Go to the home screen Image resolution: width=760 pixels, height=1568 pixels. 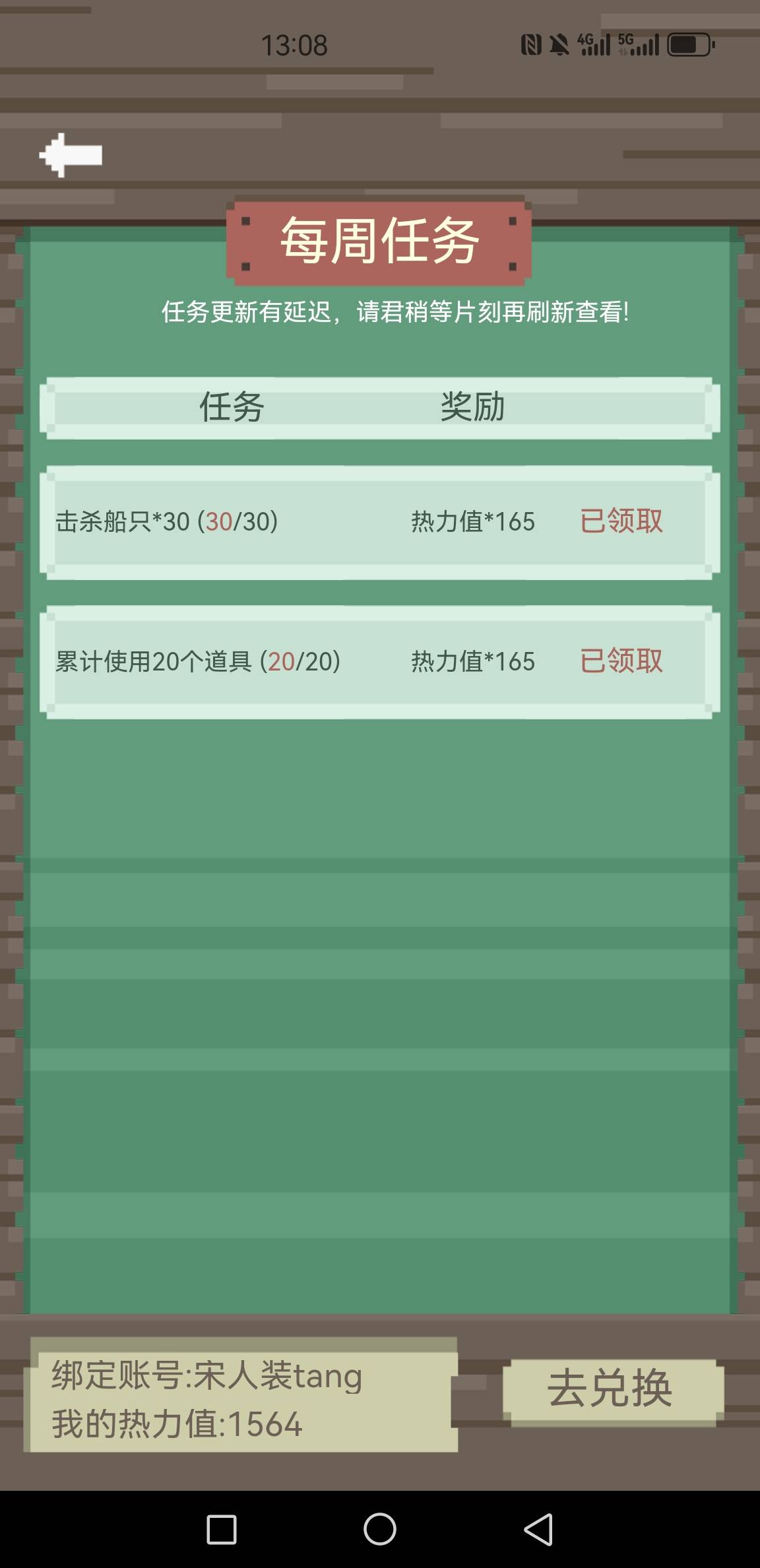[x=380, y=1529]
